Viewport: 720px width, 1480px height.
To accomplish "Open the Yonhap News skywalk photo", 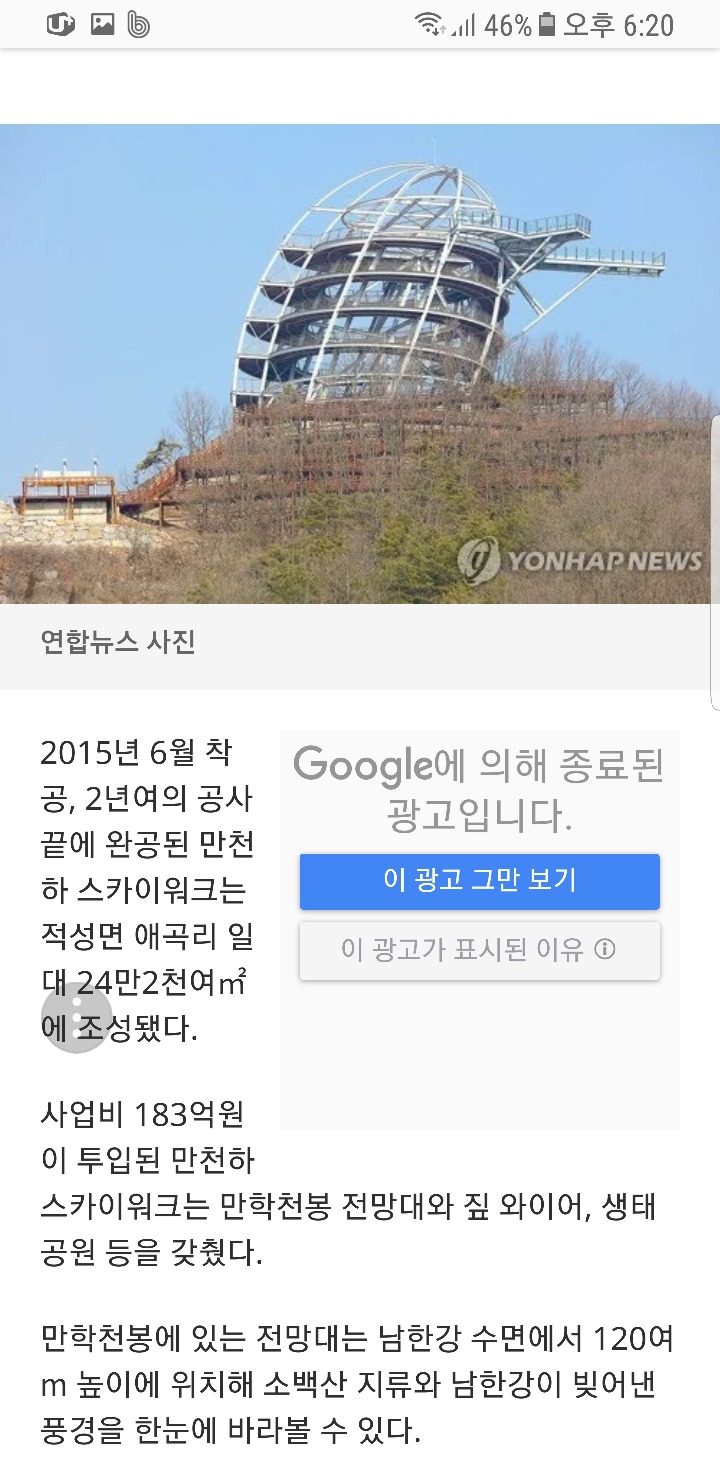I will pos(360,364).
